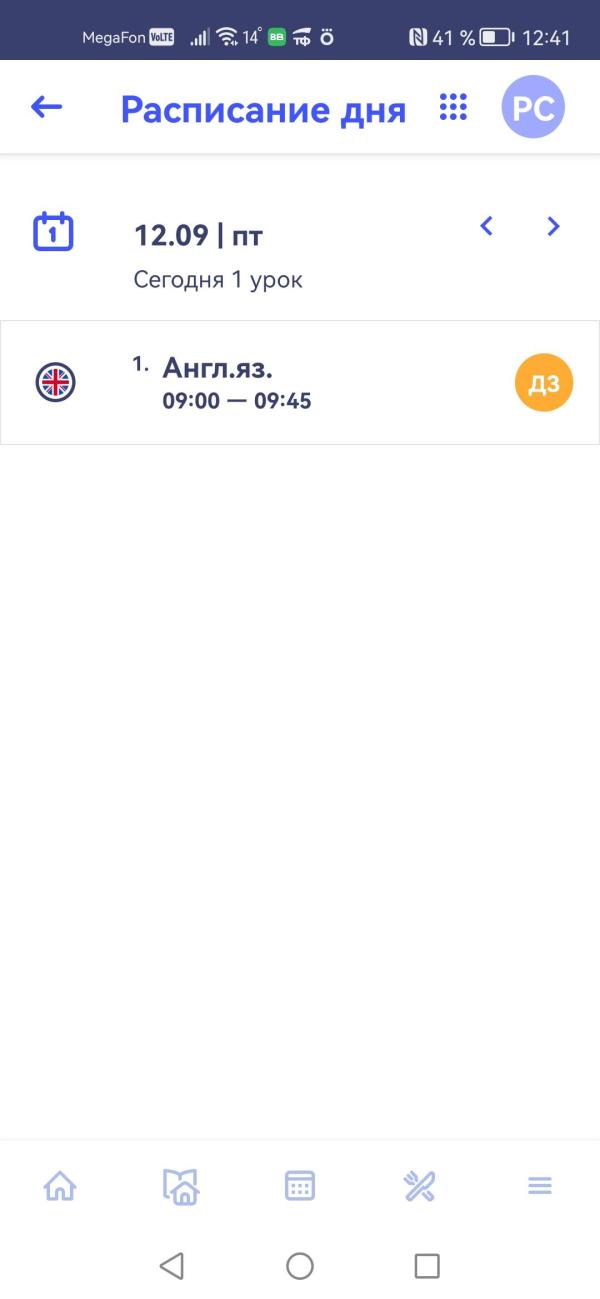
Task: Open the calendar schedule tab
Action: (300, 1187)
